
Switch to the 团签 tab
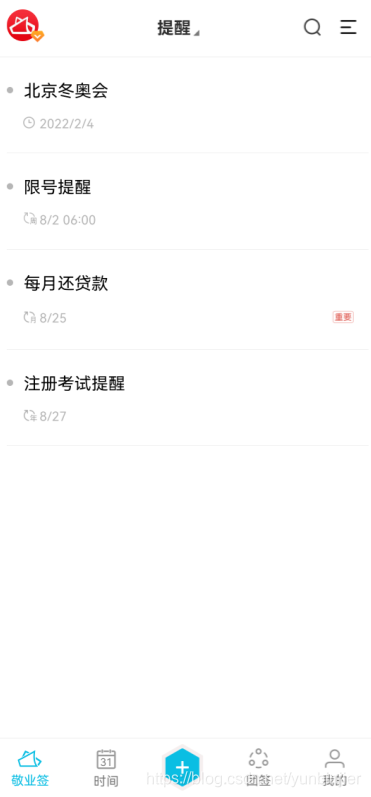pyautogui.click(x=258, y=768)
